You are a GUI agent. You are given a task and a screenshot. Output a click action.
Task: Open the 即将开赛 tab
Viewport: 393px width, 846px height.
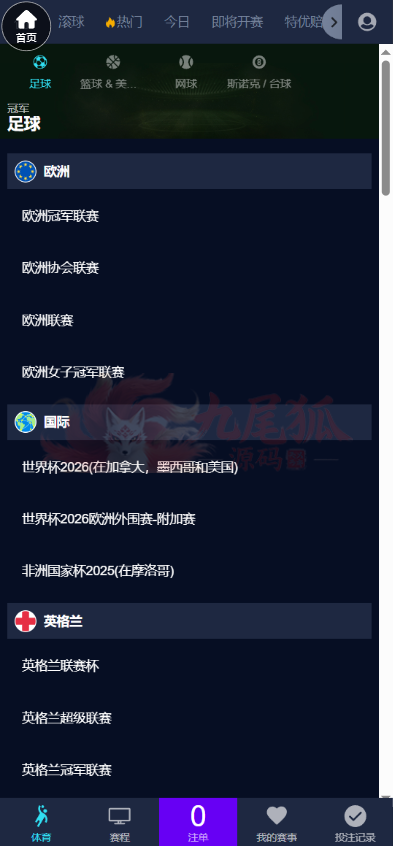(238, 22)
